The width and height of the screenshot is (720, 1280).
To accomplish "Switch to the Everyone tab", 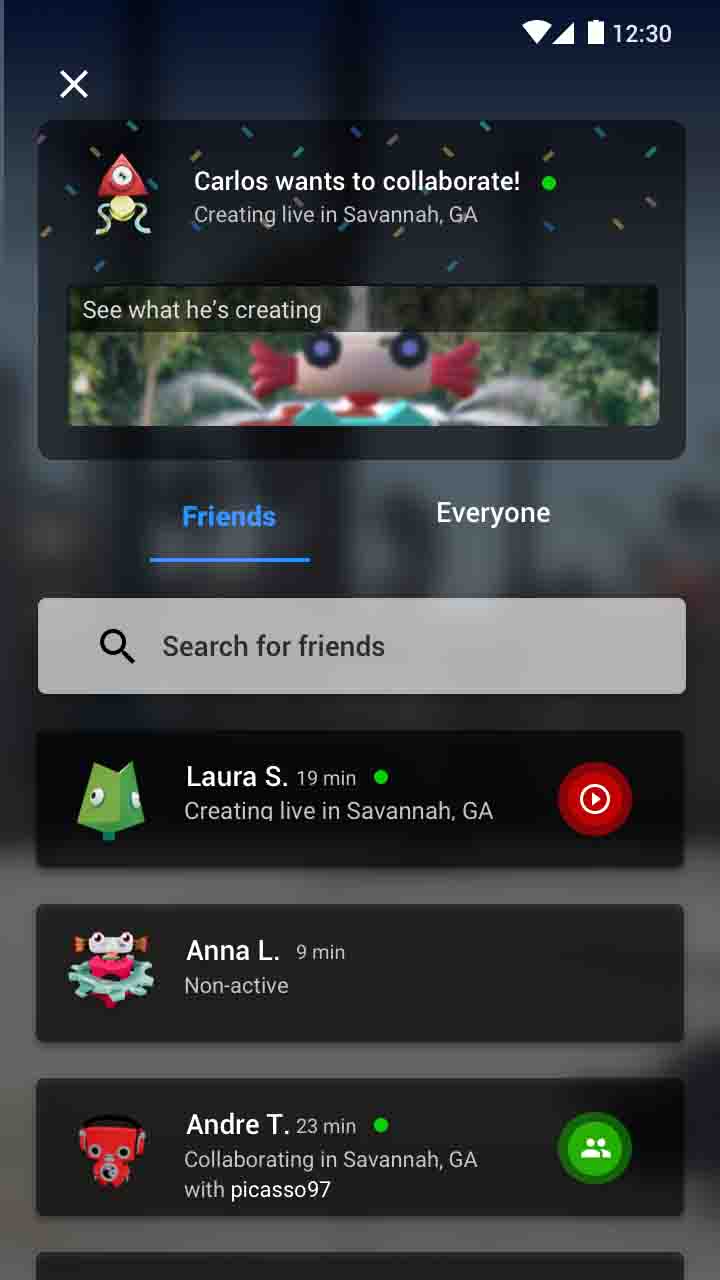I will 493,514.
